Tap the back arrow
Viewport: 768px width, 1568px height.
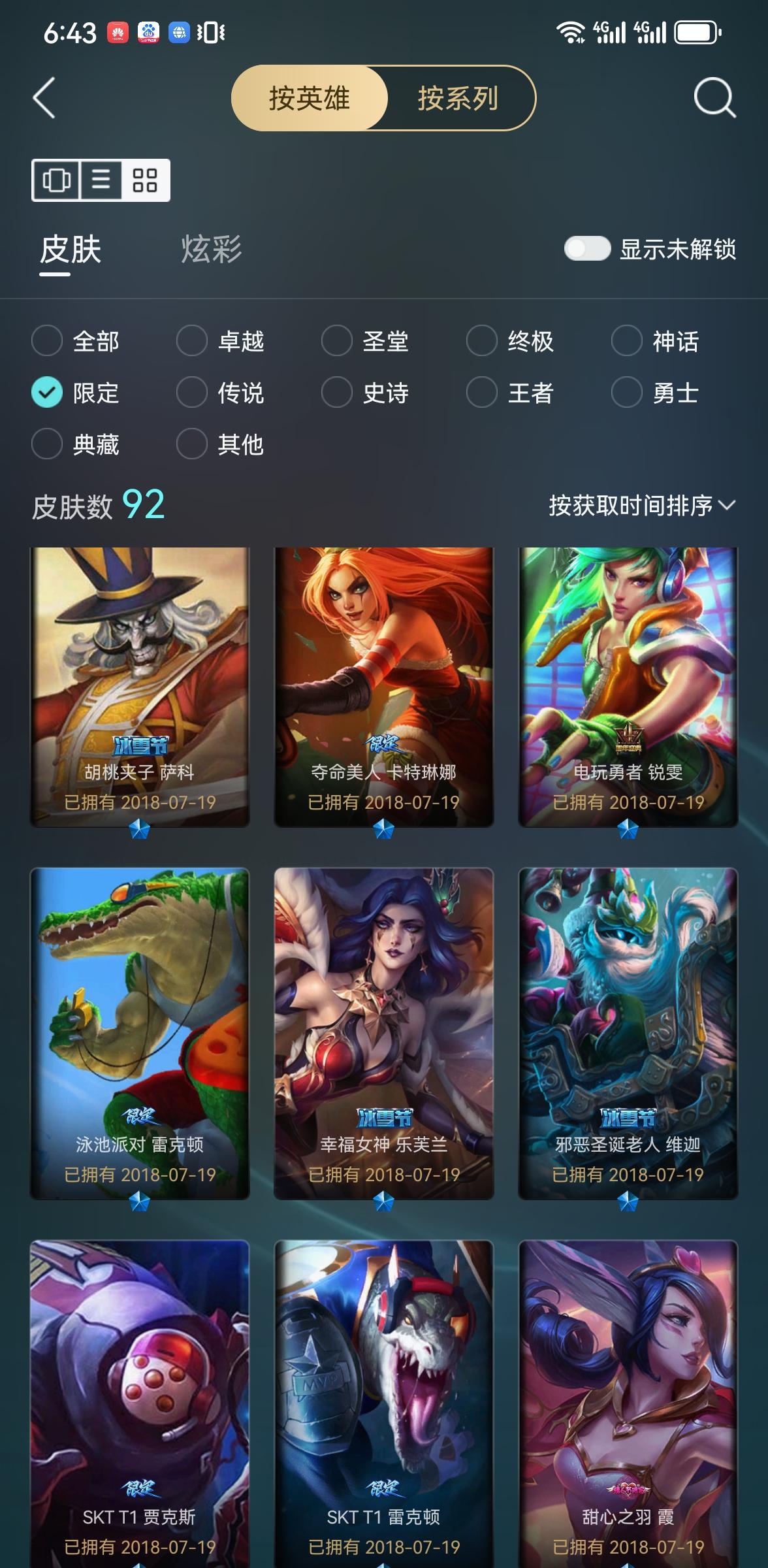[x=44, y=99]
